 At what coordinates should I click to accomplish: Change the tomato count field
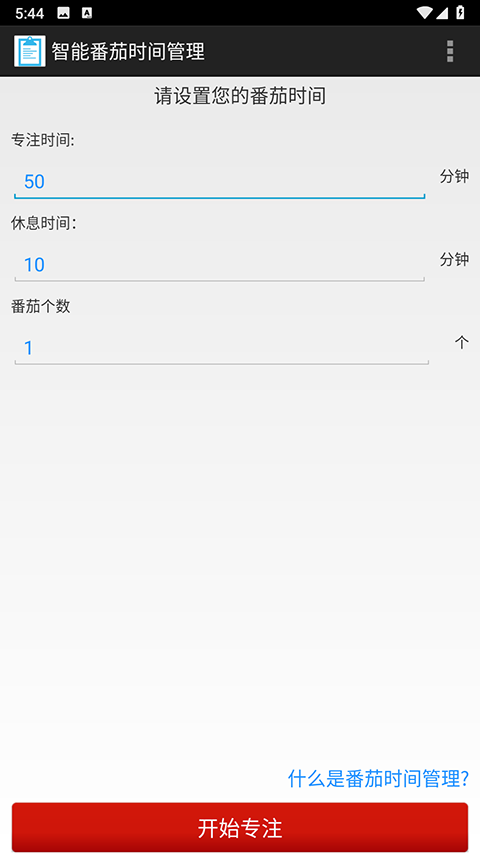(221, 347)
